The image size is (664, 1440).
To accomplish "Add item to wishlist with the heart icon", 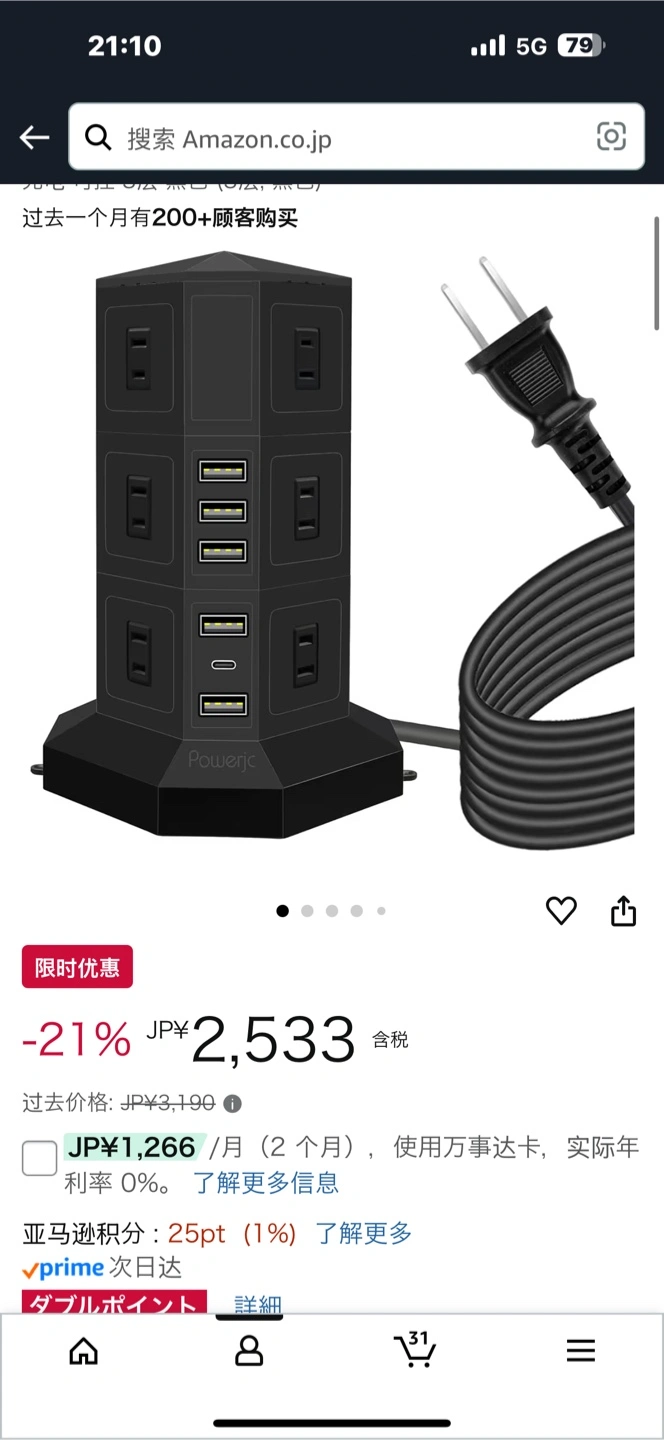I will (561, 910).
